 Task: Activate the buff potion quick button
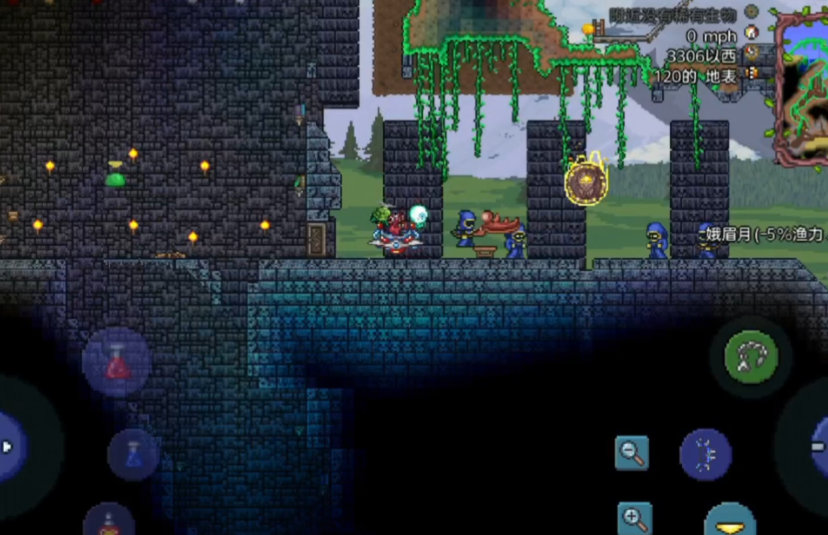[109, 520]
